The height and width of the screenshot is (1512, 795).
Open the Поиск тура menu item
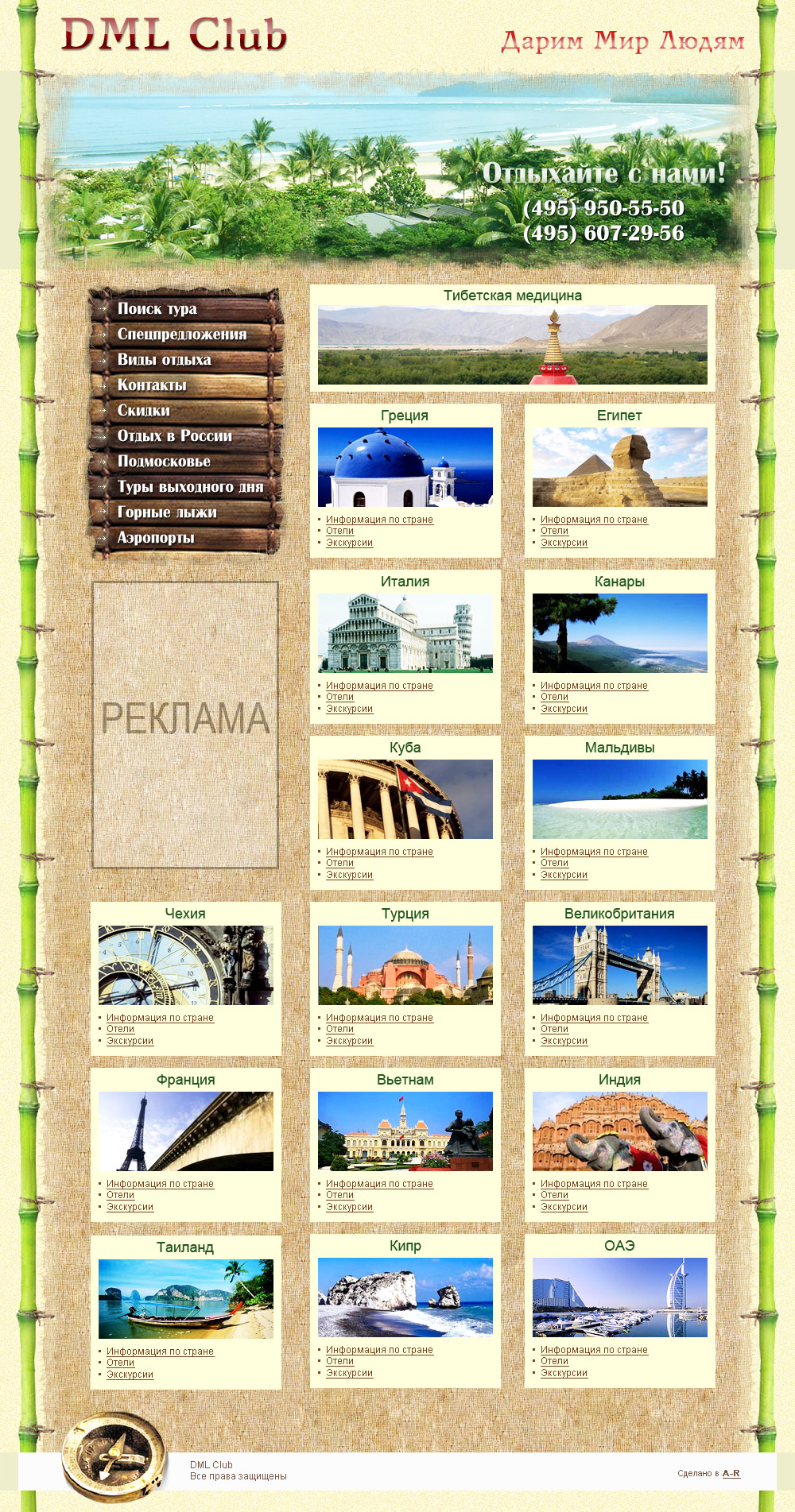click(x=157, y=309)
